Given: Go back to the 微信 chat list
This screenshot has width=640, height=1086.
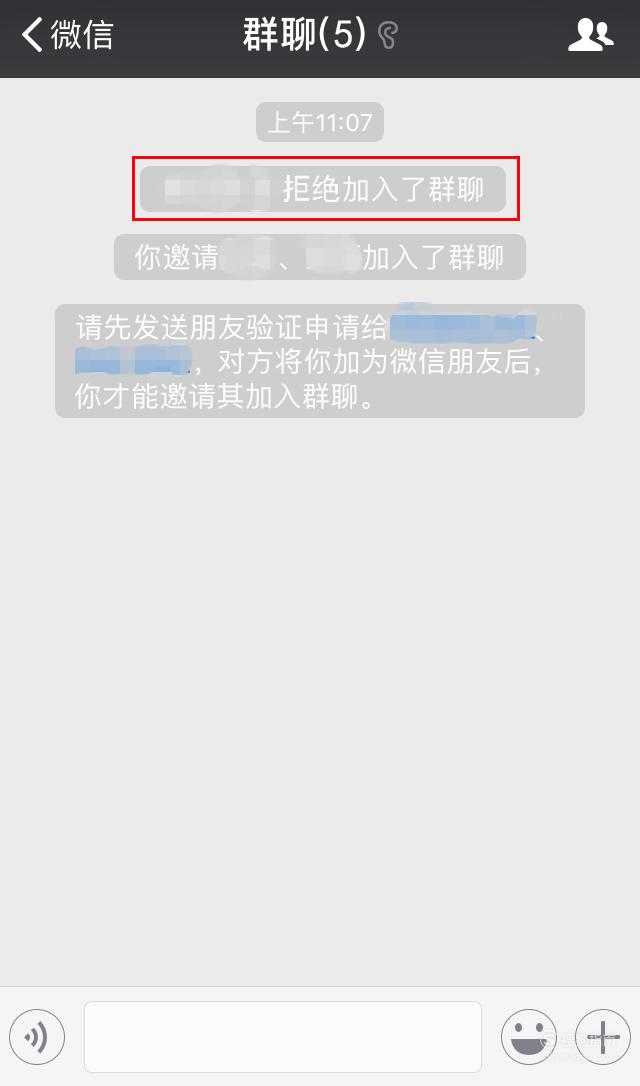Looking at the screenshot, I should click(x=67, y=35).
